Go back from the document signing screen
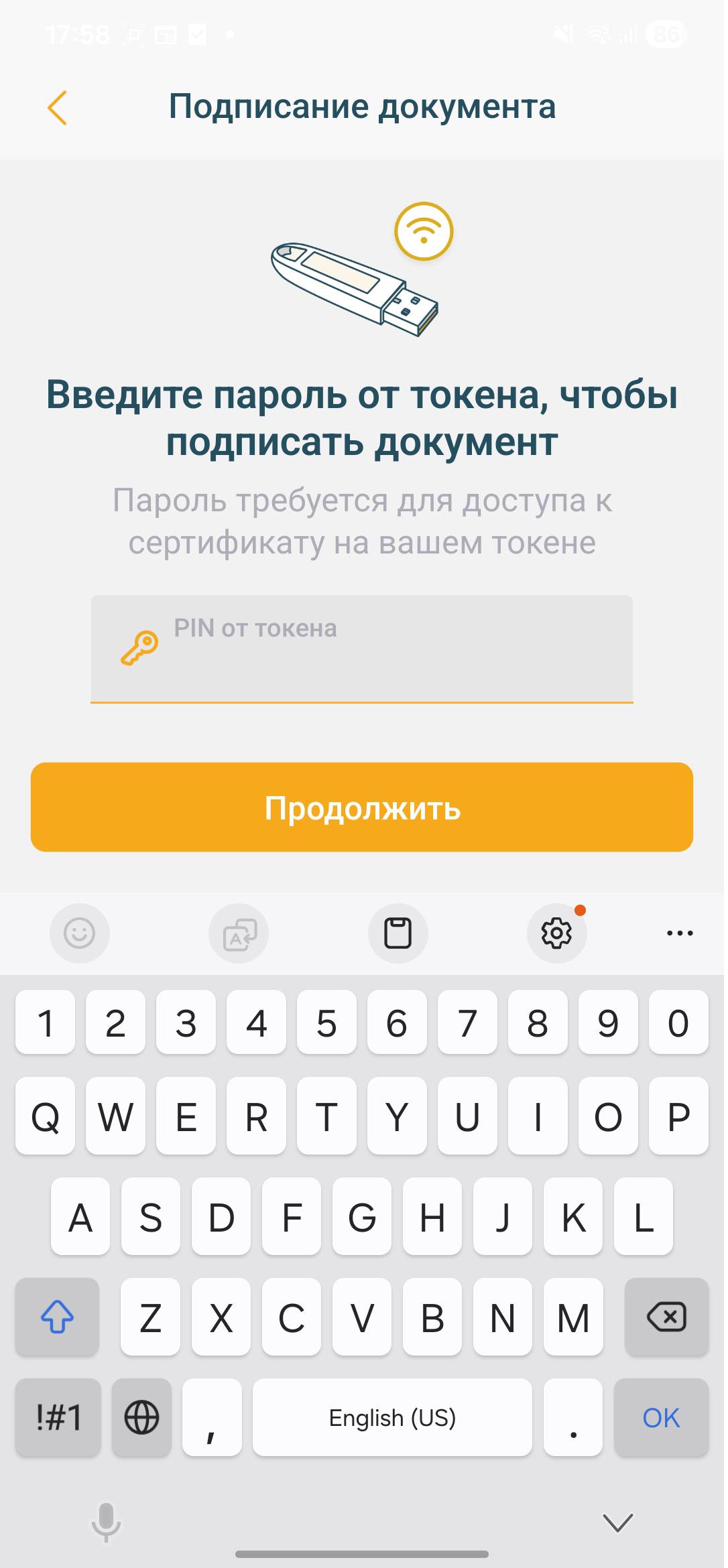The width and height of the screenshot is (728, 1568). 57,107
